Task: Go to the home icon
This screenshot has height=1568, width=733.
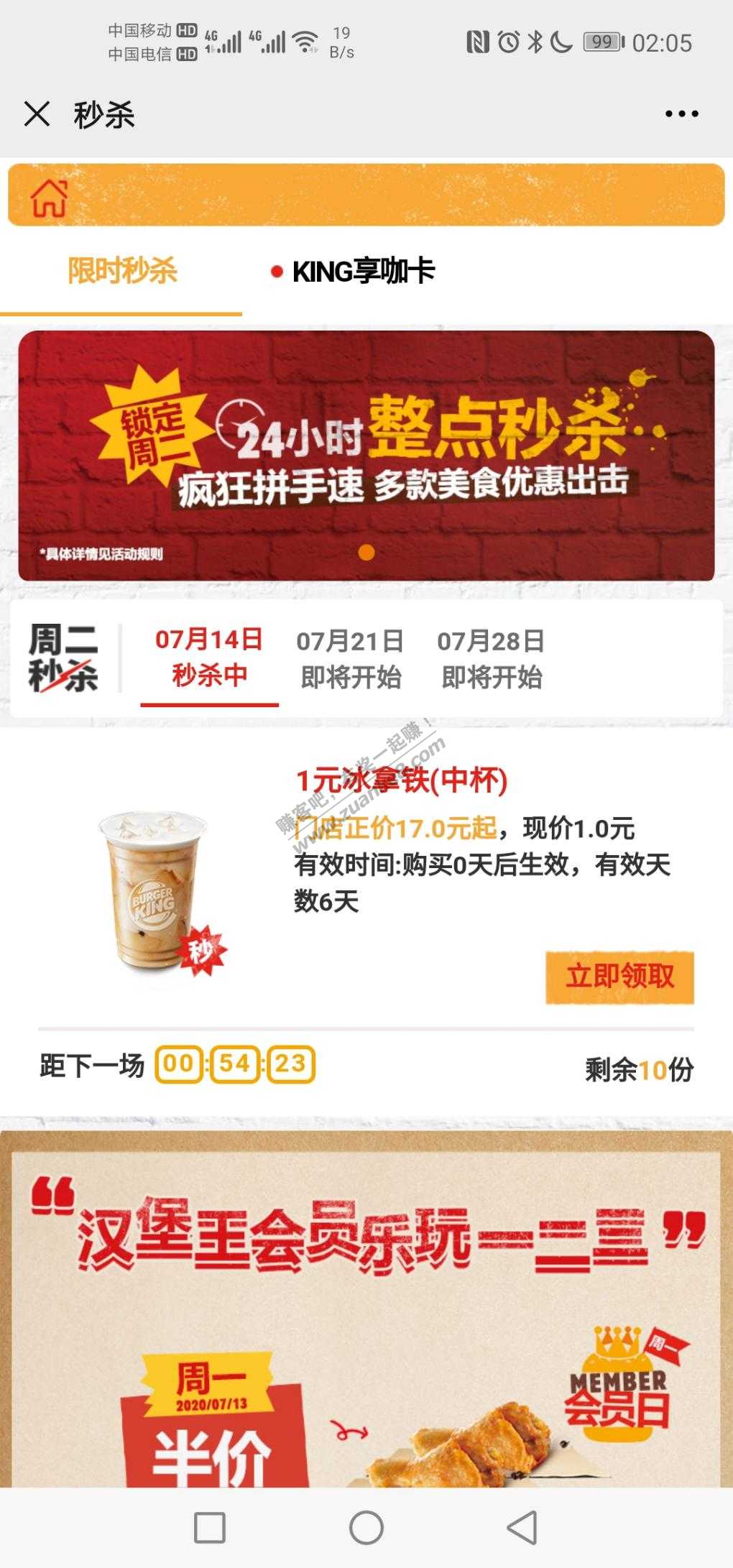Action: [49, 198]
